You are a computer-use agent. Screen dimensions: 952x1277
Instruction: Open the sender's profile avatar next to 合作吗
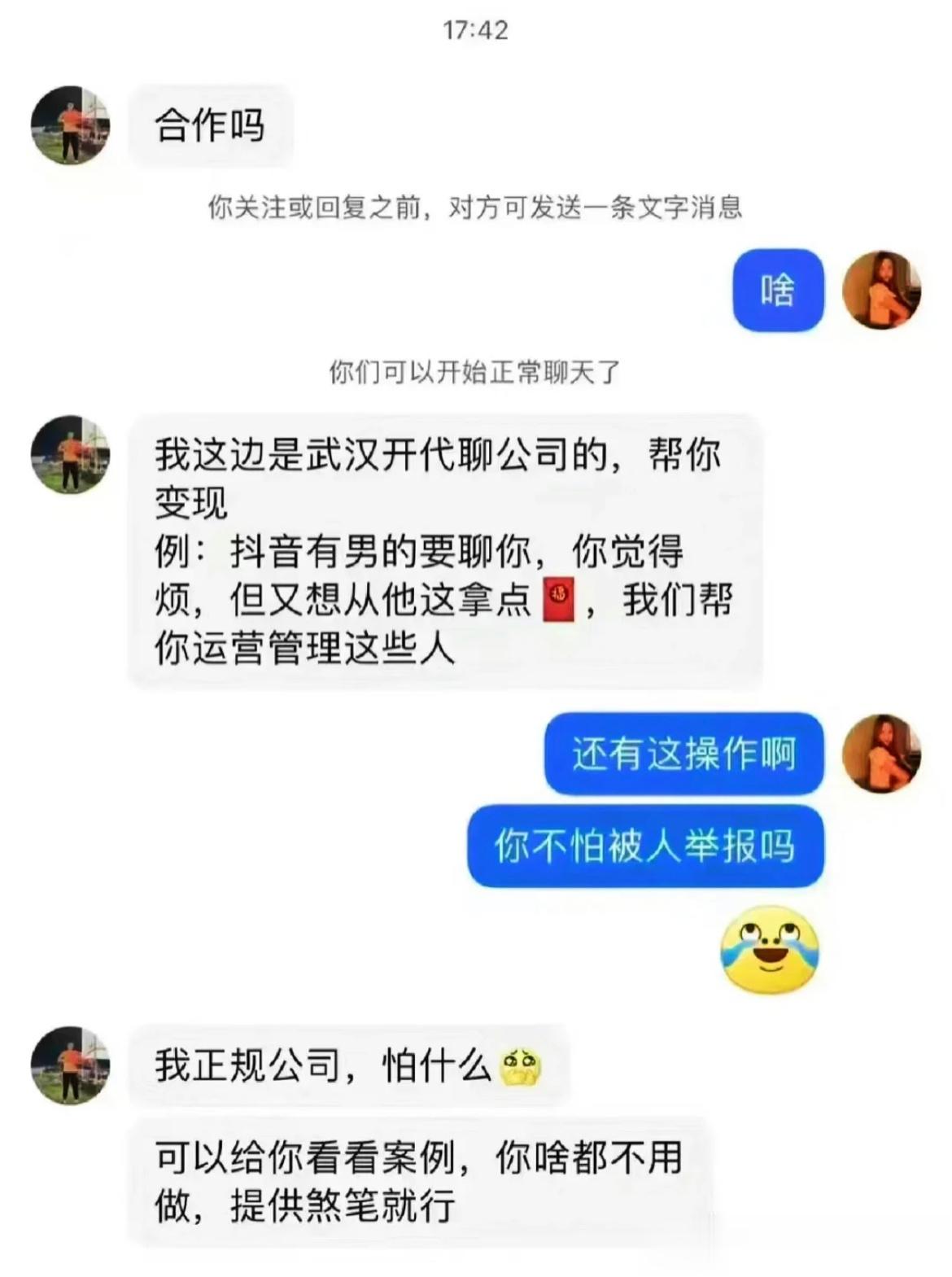73,126
